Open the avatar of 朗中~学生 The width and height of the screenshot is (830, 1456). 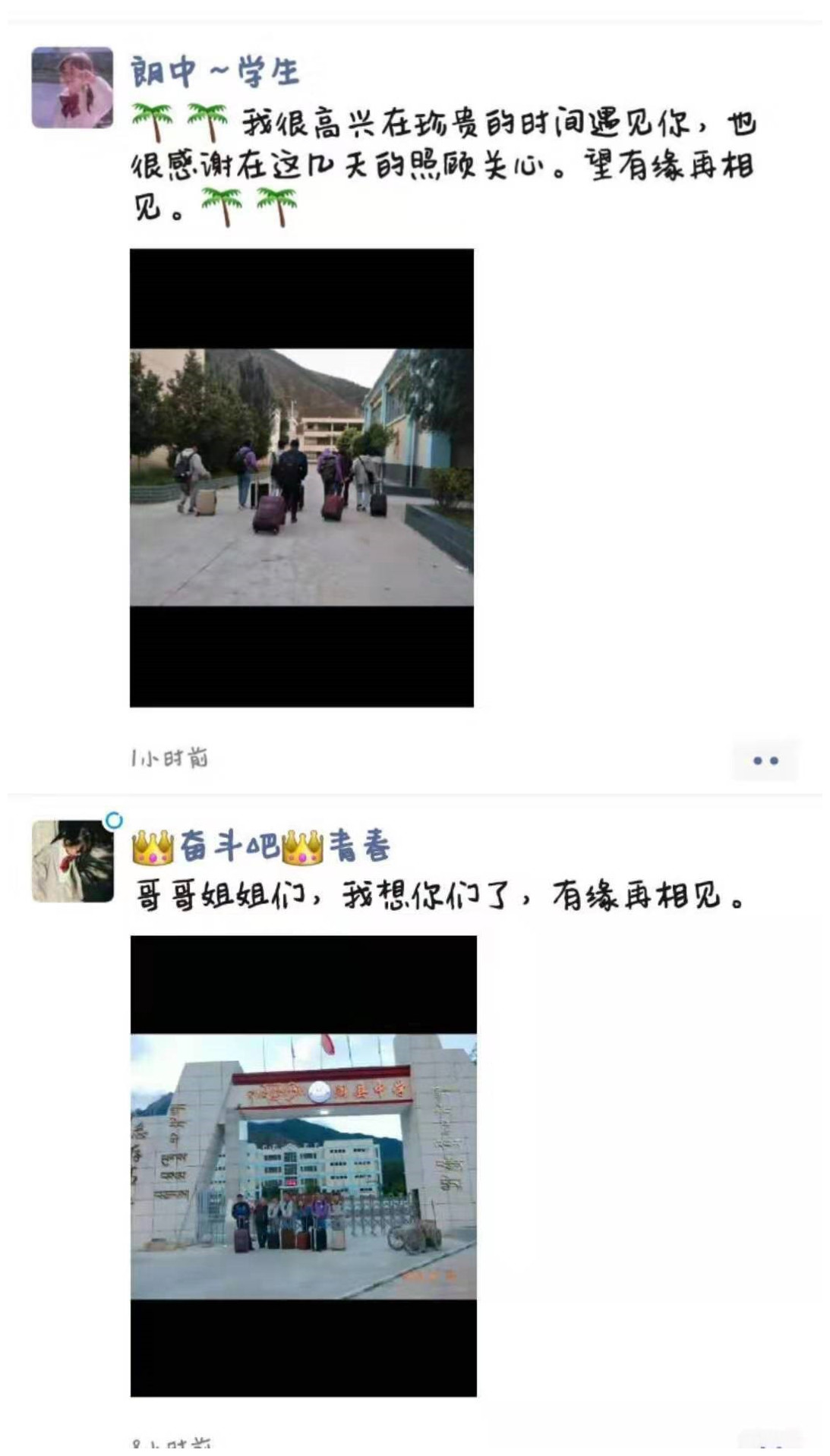pyautogui.click(x=72, y=88)
